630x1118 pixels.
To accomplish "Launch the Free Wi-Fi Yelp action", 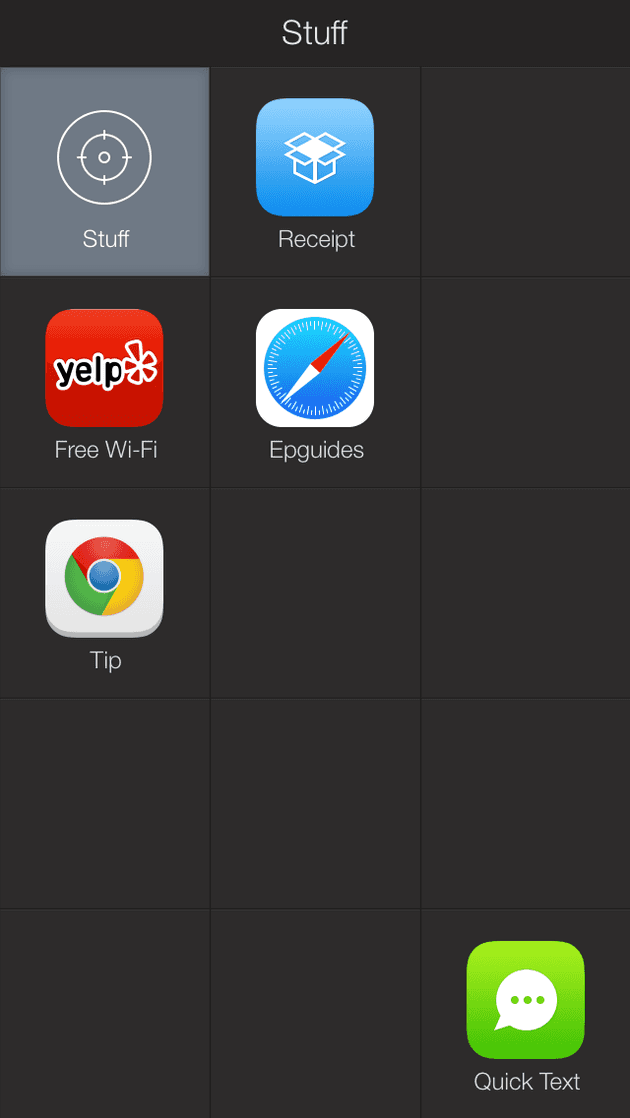I will click(x=105, y=383).
